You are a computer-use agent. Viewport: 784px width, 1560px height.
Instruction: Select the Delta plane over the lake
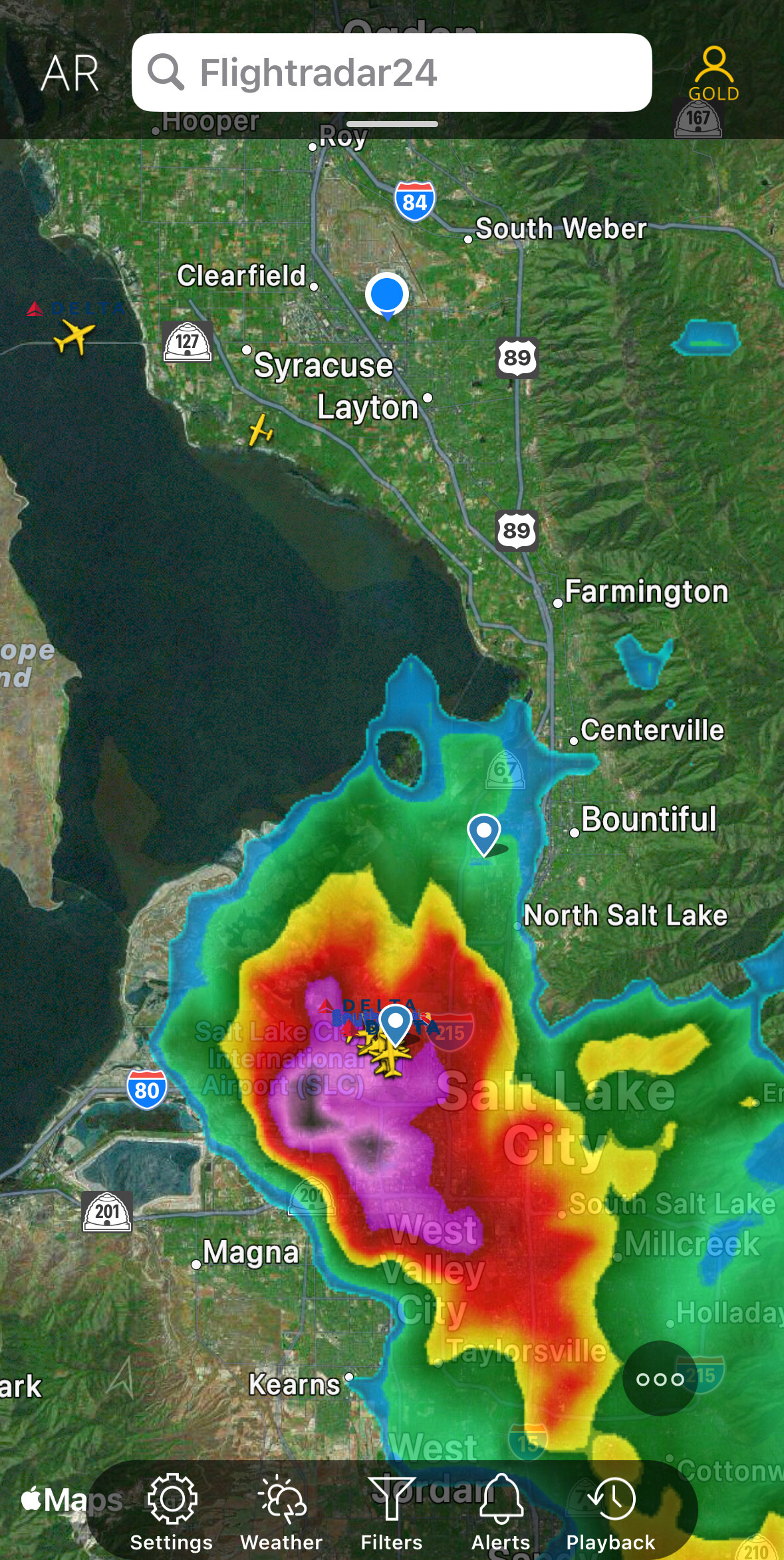tap(74, 335)
